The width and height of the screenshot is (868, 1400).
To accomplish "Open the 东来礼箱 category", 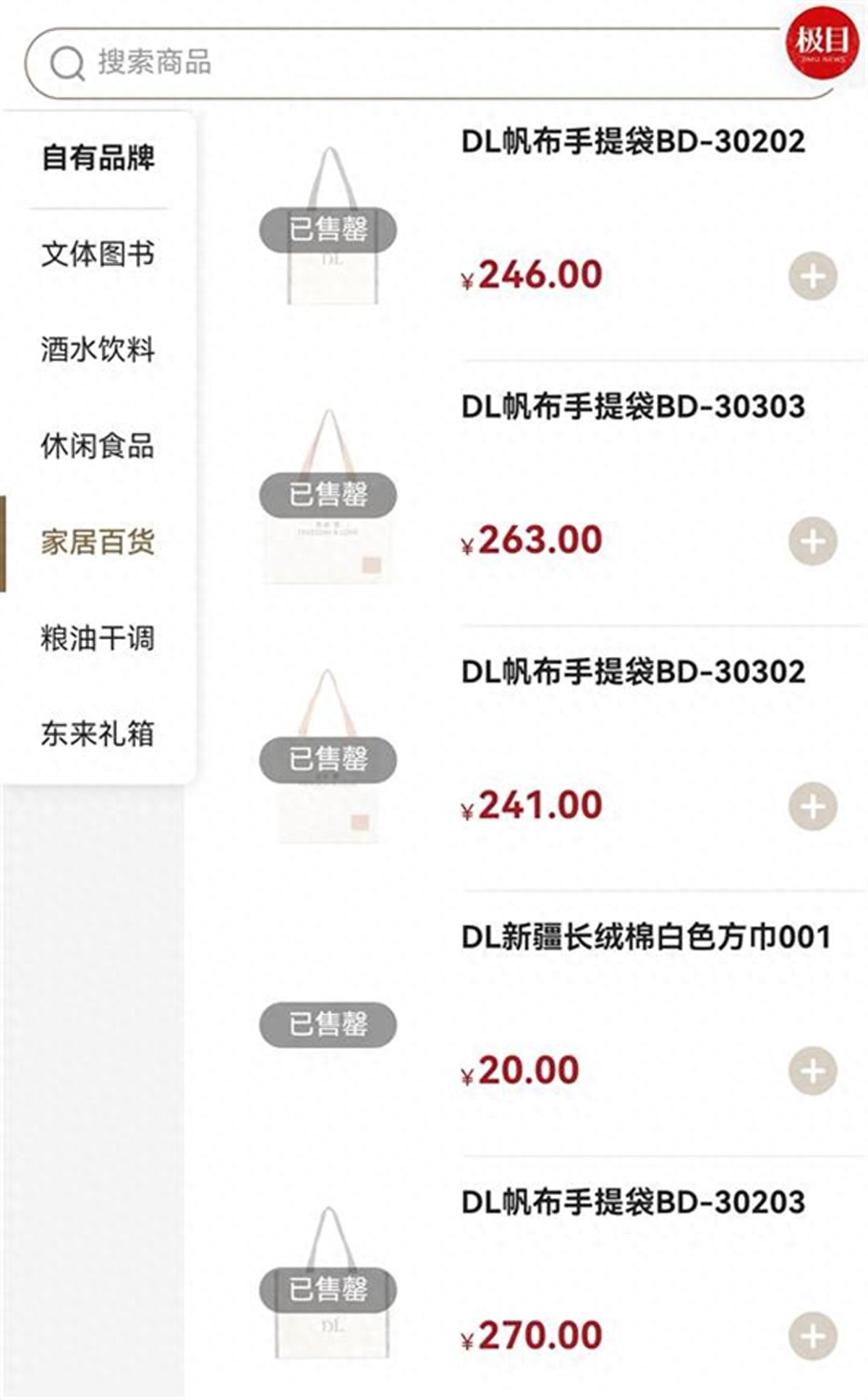I will [98, 734].
